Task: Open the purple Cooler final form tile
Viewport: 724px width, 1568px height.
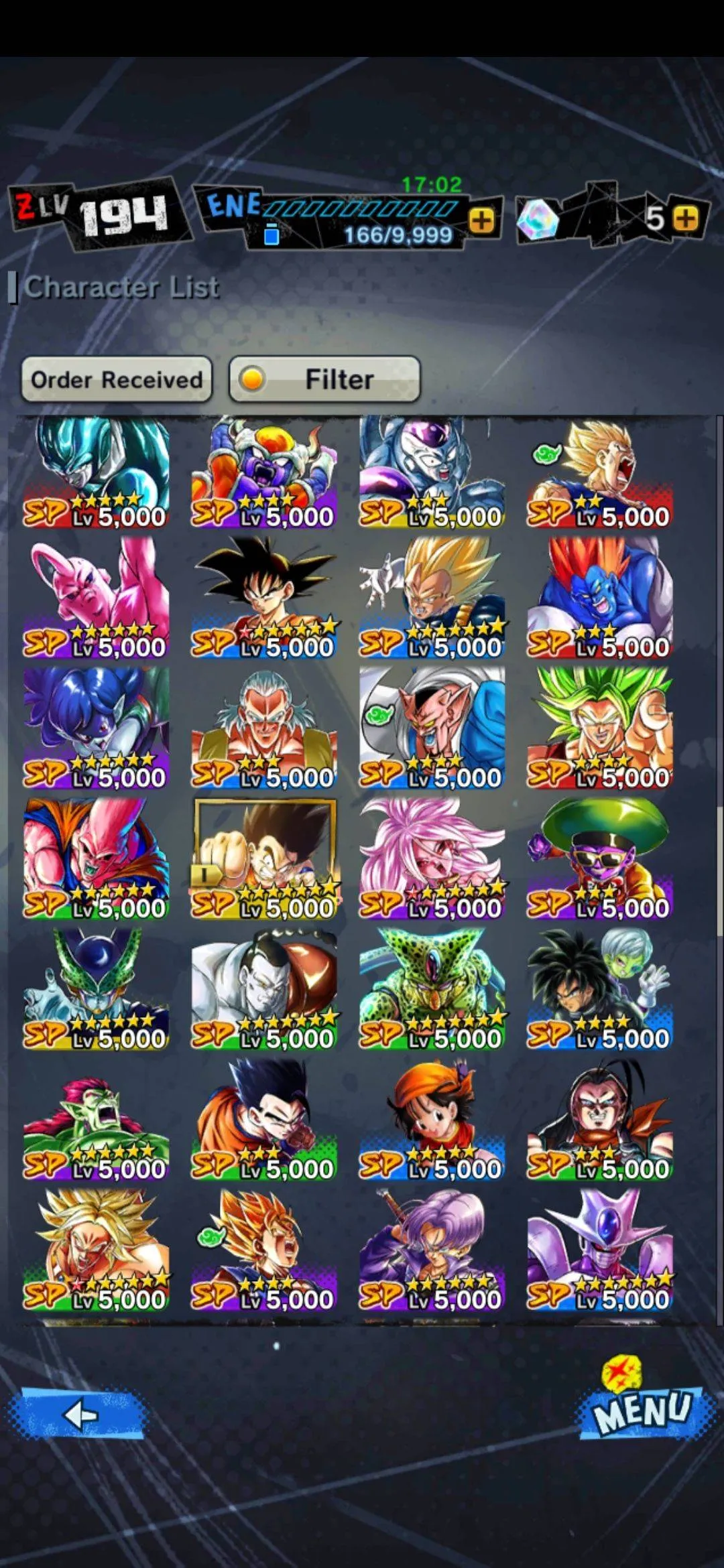Action: (599, 1251)
